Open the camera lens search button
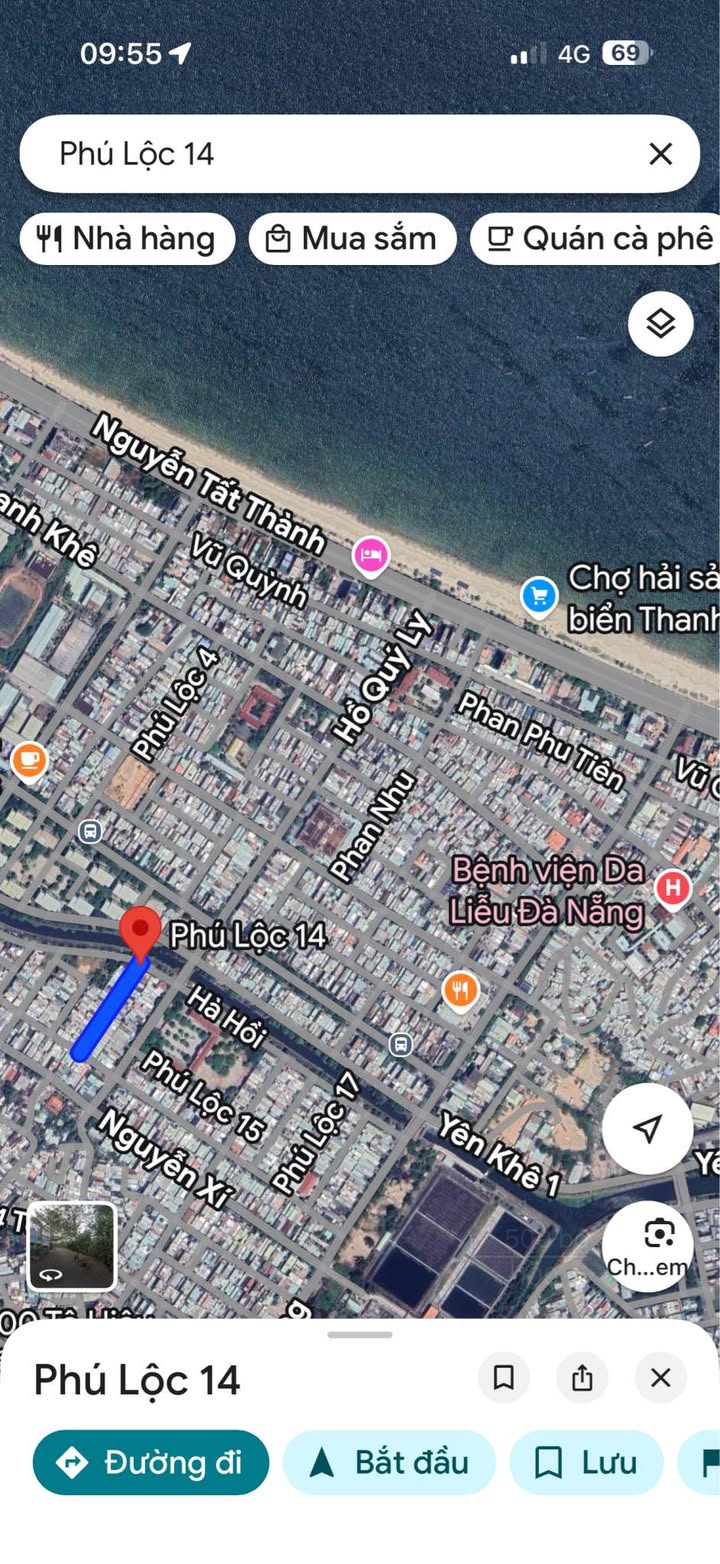This screenshot has height=1564, width=720. point(648,1246)
